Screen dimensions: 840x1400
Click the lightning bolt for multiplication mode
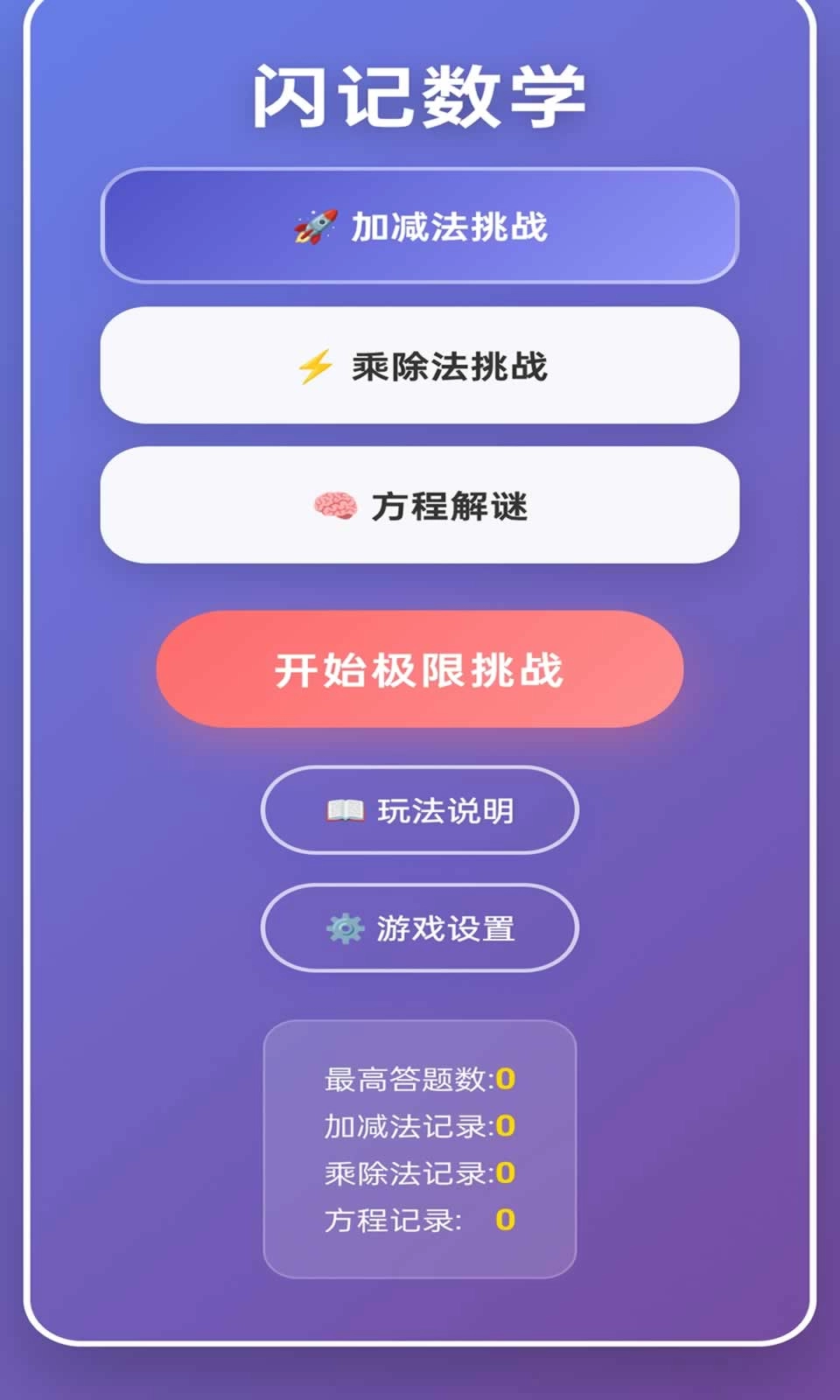point(314,367)
